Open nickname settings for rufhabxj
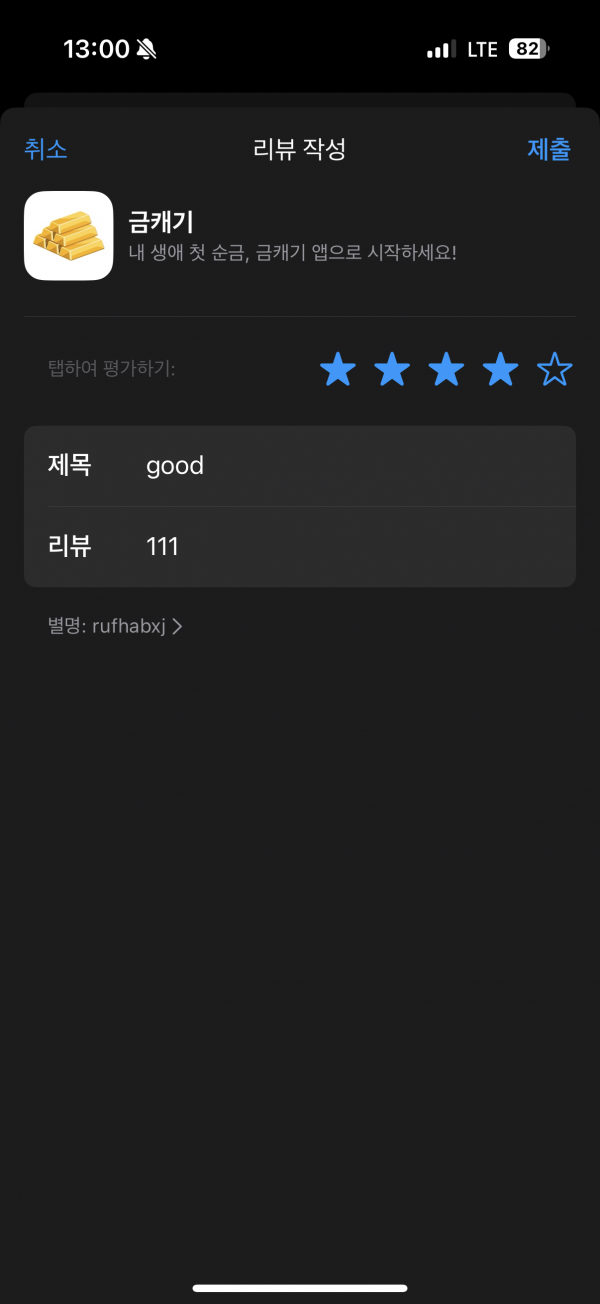The image size is (600, 1304). (x=115, y=627)
